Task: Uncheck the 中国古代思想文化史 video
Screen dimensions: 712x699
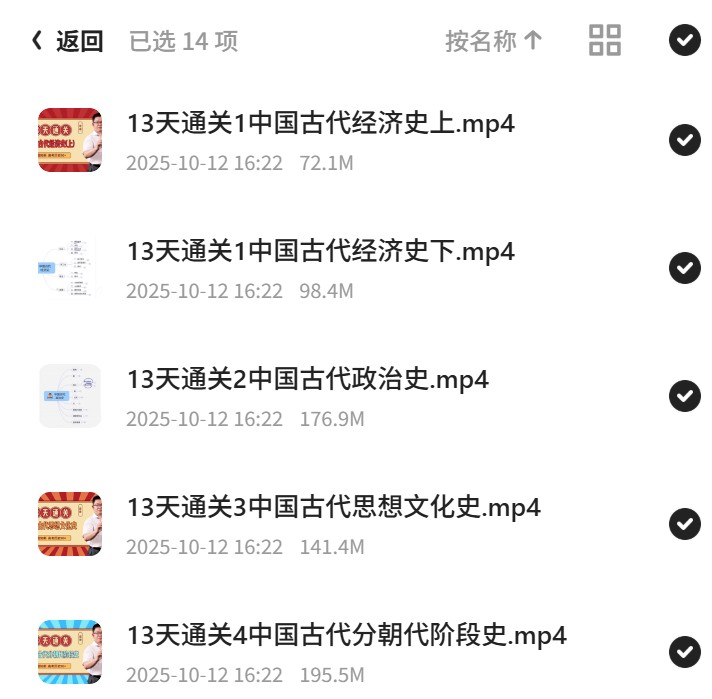Action: (x=685, y=524)
